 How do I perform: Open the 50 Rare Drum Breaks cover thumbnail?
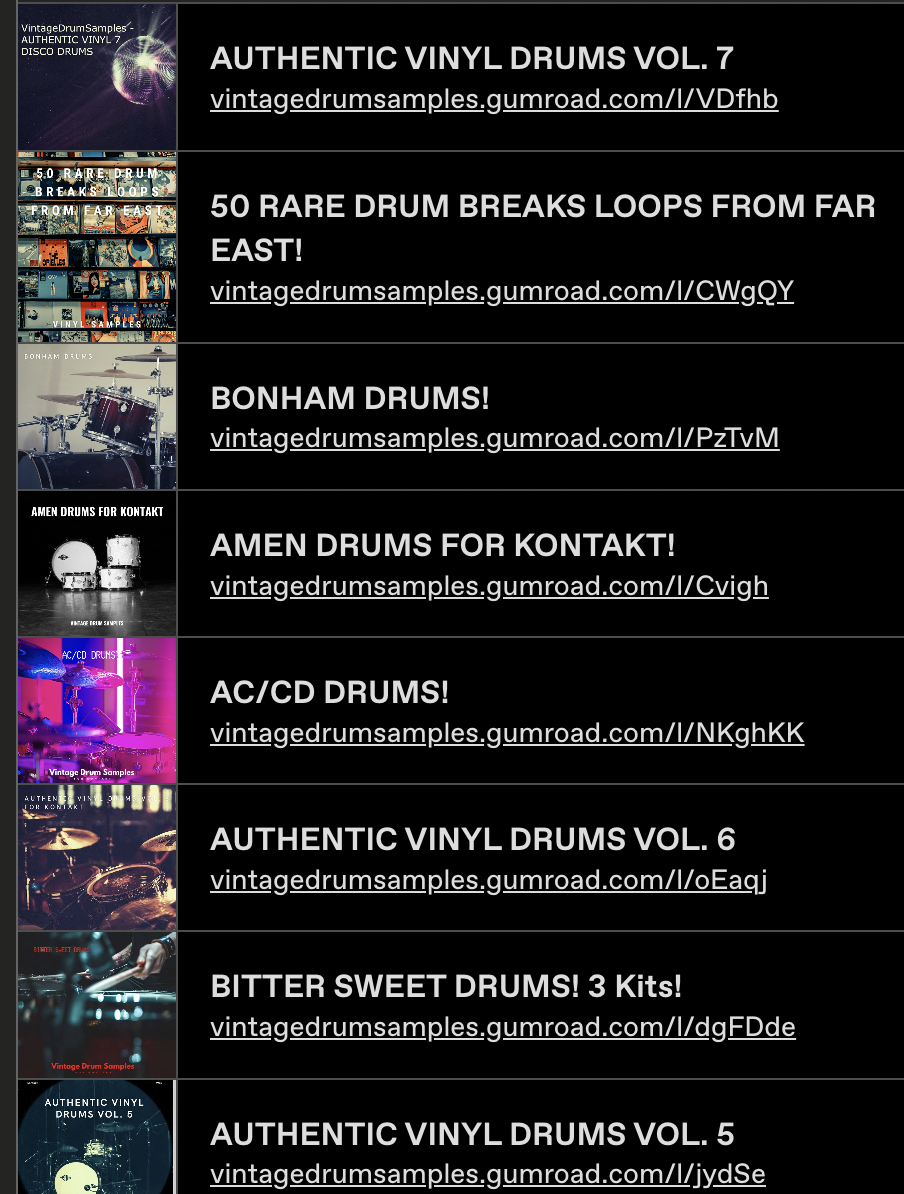[97, 247]
